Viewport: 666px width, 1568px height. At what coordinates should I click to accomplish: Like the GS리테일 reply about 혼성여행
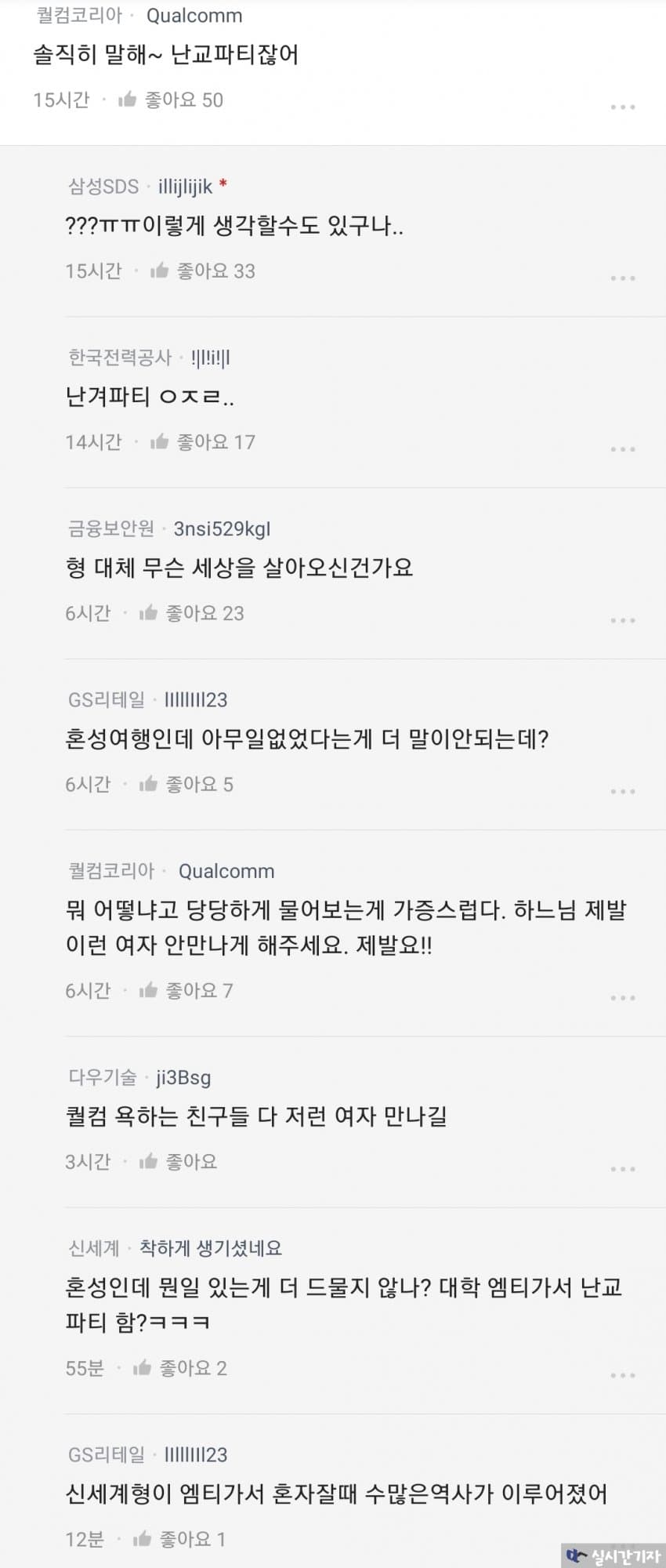(x=149, y=784)
